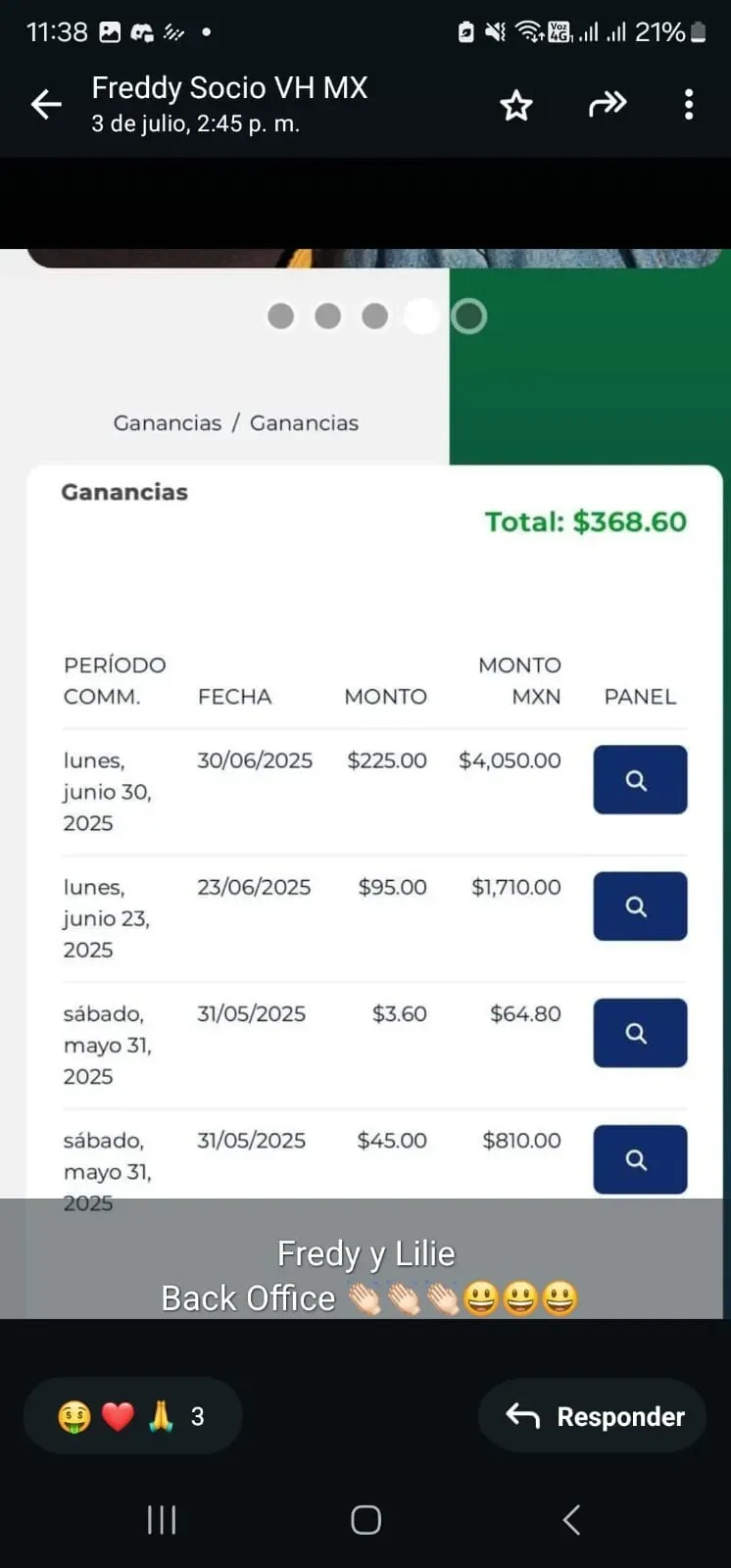Image resolution: width=731 pixels, height=1568 pixels.
Task: Open recent apps from navigation bar
Action: click(162, 1520)
